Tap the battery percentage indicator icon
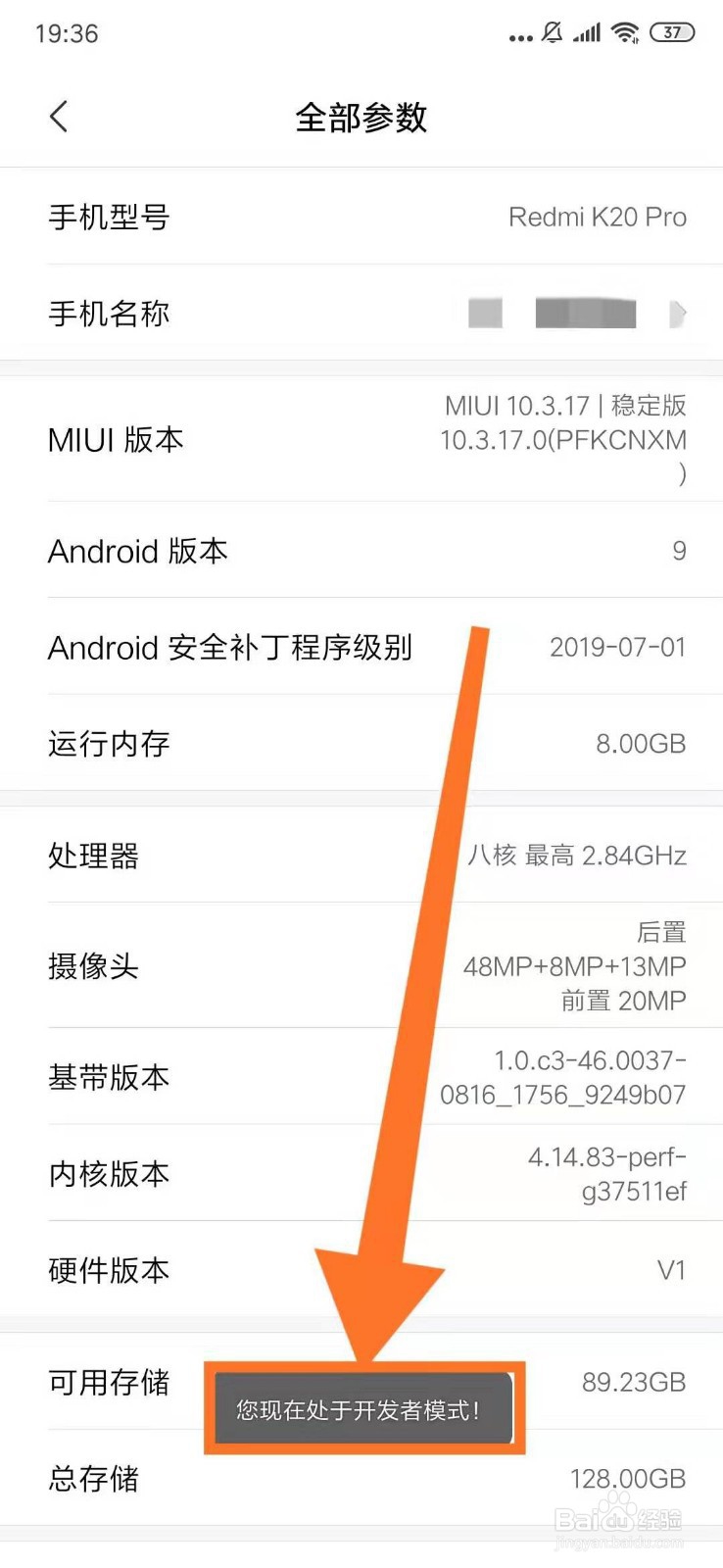 point(672,31)
